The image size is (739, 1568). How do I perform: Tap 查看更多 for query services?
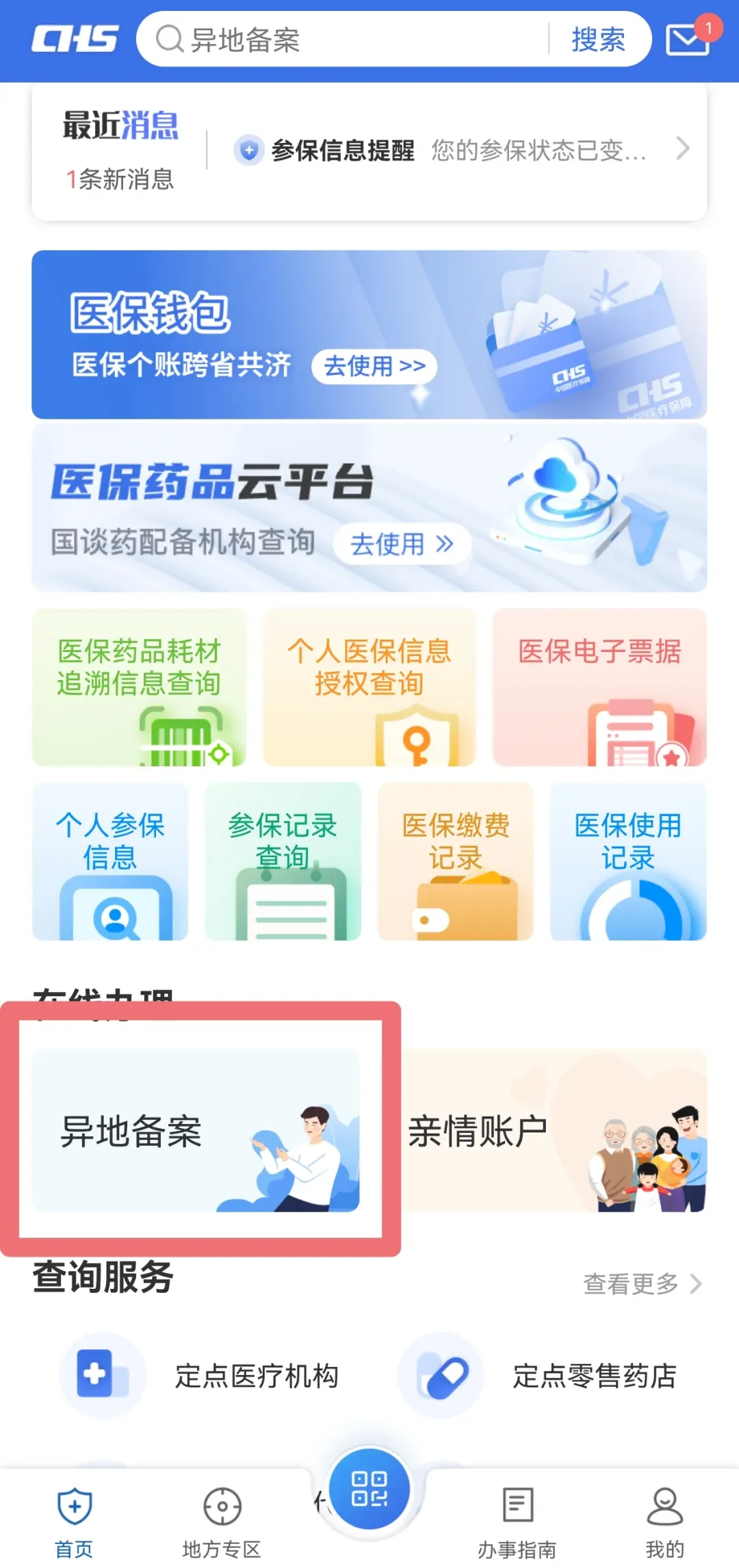[642, 1283]
